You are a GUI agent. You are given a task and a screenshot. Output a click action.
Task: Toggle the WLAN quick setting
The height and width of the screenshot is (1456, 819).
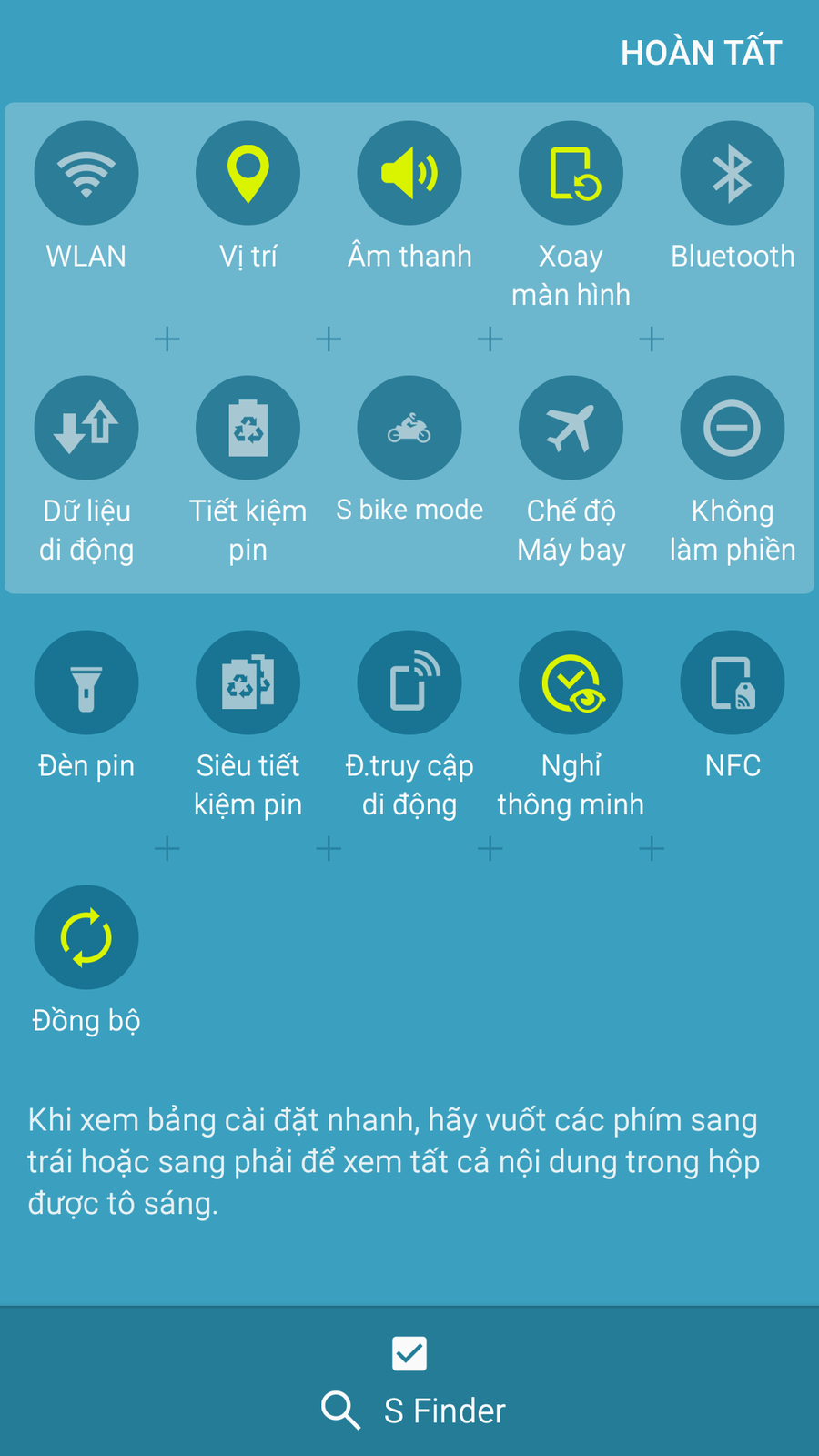tap(86, 173)
